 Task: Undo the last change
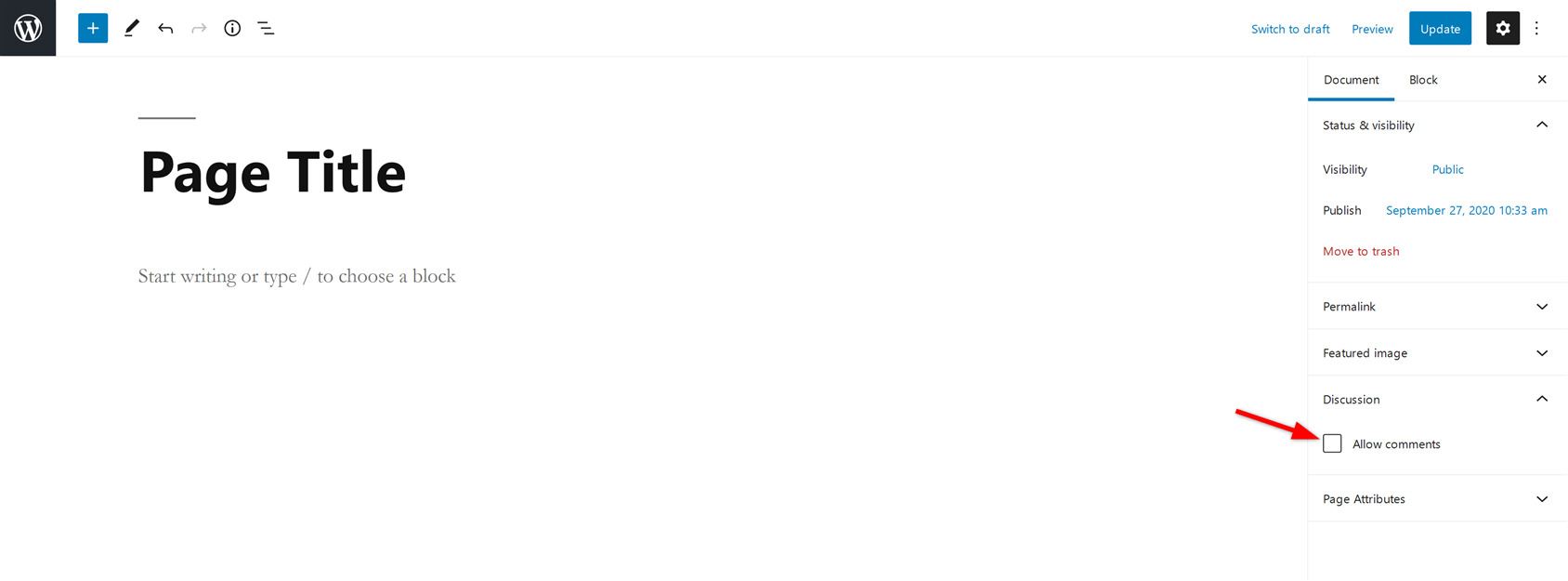pyautogui.click(x=165, y=28)
